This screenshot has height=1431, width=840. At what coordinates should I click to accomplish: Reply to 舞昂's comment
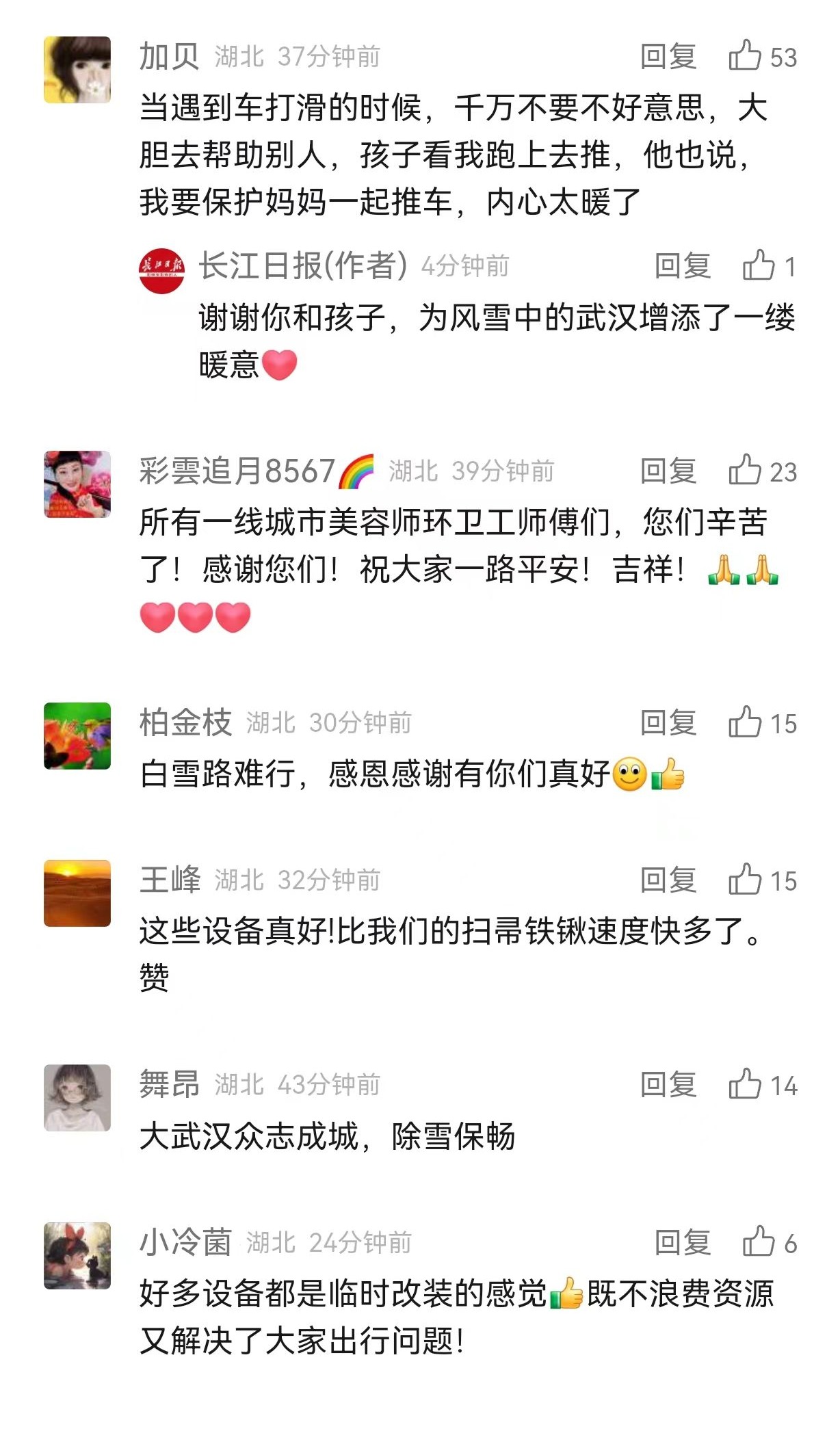click(668, 1085)
